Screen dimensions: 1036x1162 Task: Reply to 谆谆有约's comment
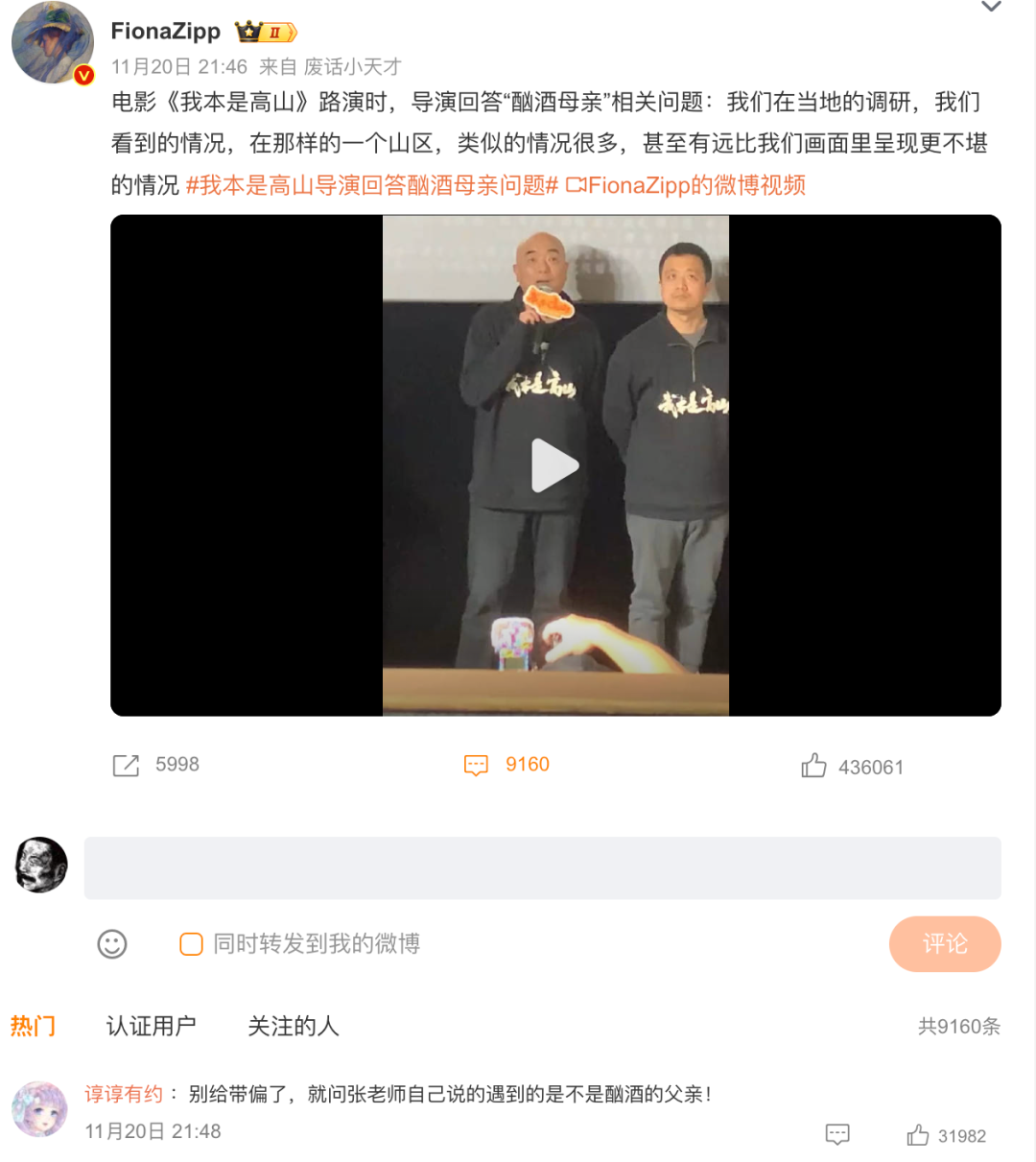click(x=837, y=1135)
